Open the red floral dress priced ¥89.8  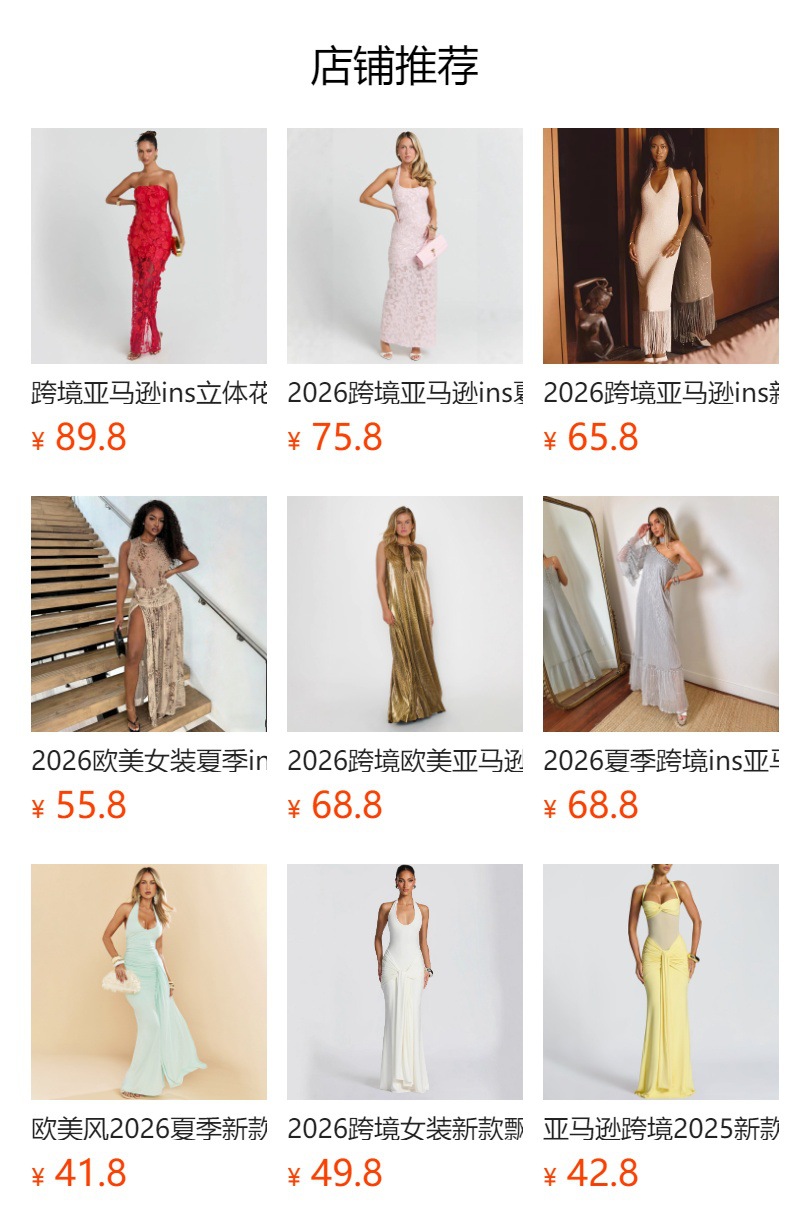[x=149, y=246]
